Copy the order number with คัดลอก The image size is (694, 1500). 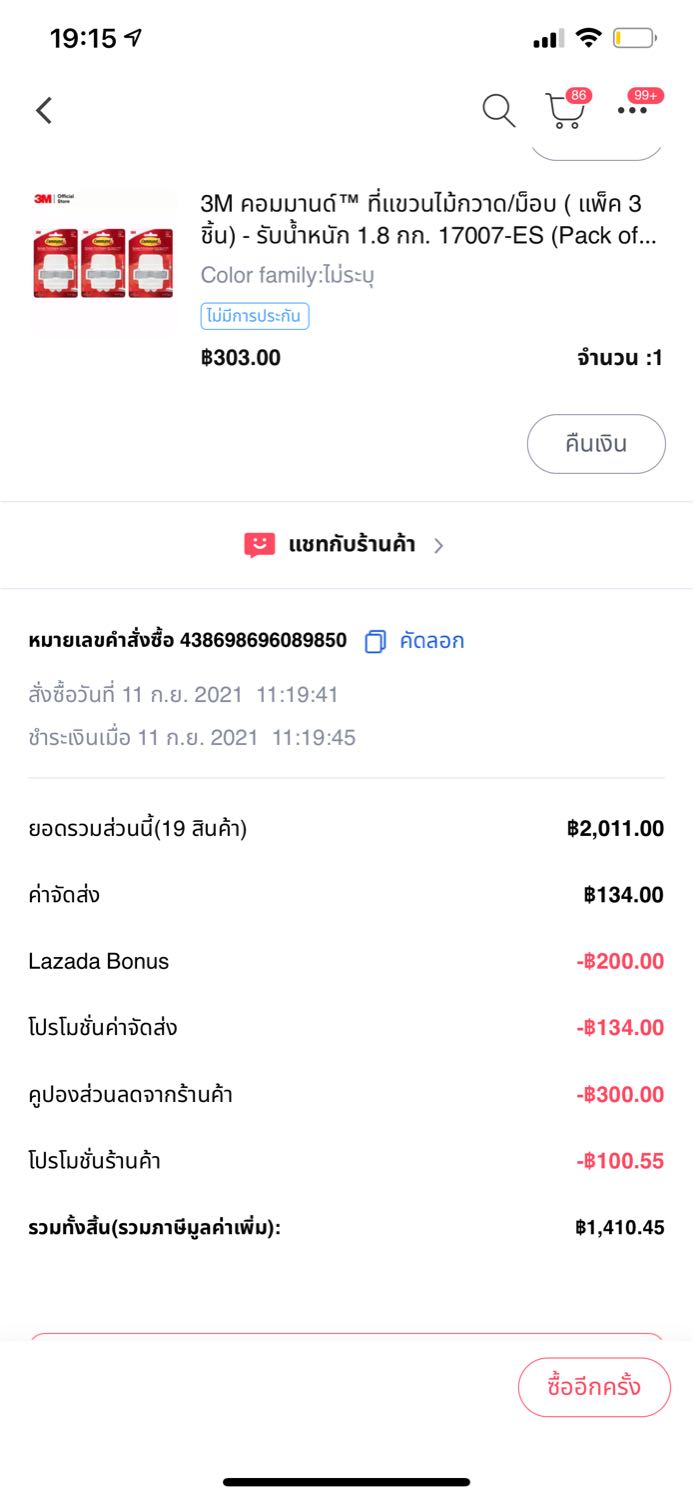click(x=414, y=641)
